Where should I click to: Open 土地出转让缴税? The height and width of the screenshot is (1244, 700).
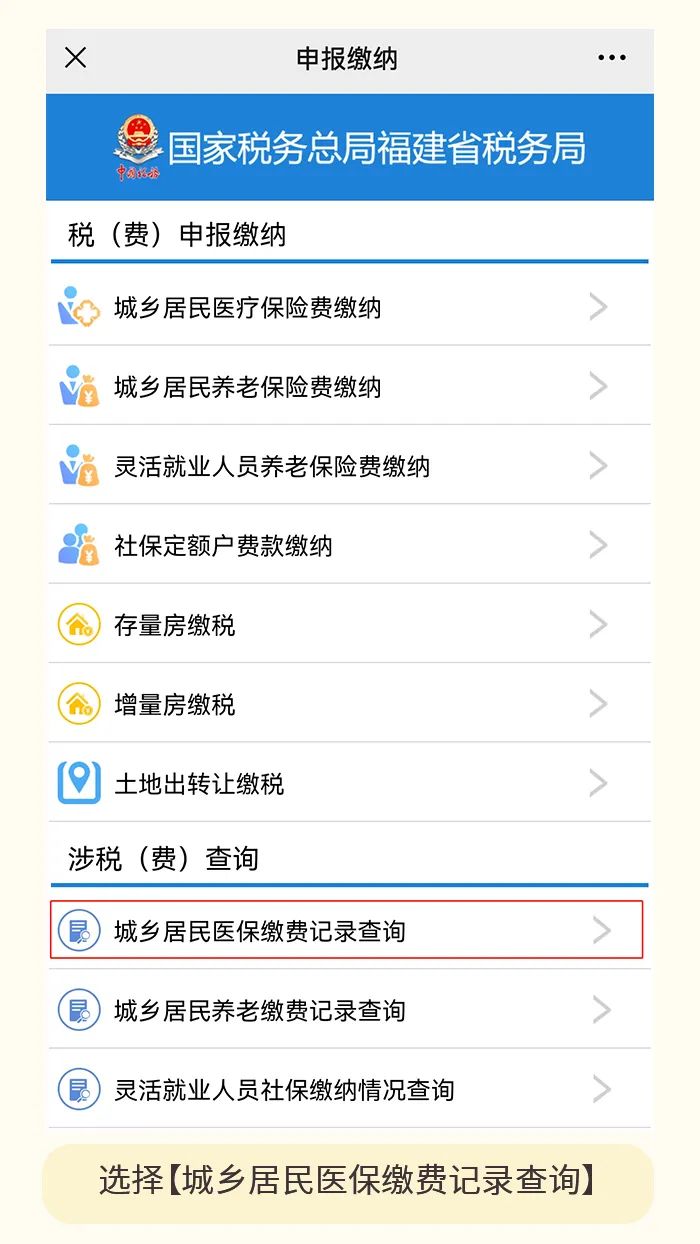point(350,783)
